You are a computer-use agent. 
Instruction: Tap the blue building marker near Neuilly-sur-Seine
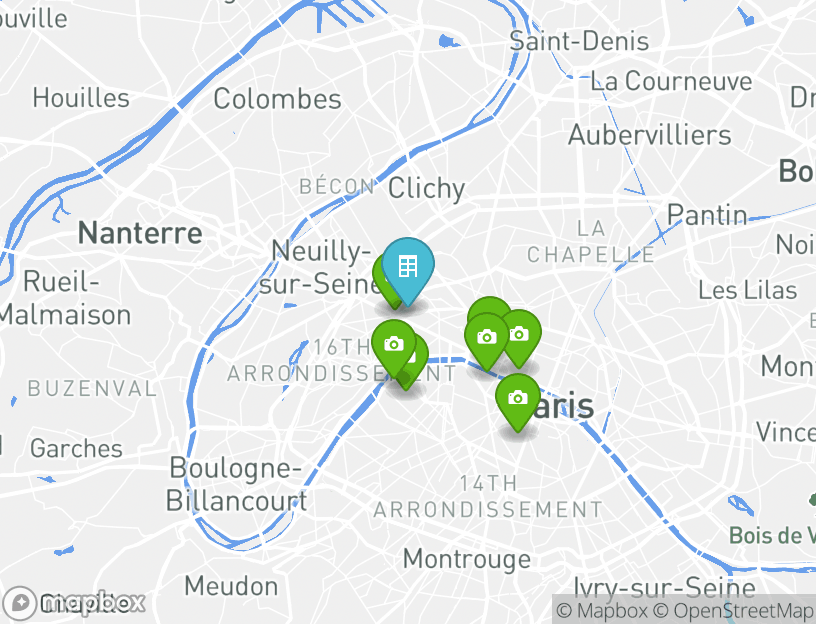408,268
